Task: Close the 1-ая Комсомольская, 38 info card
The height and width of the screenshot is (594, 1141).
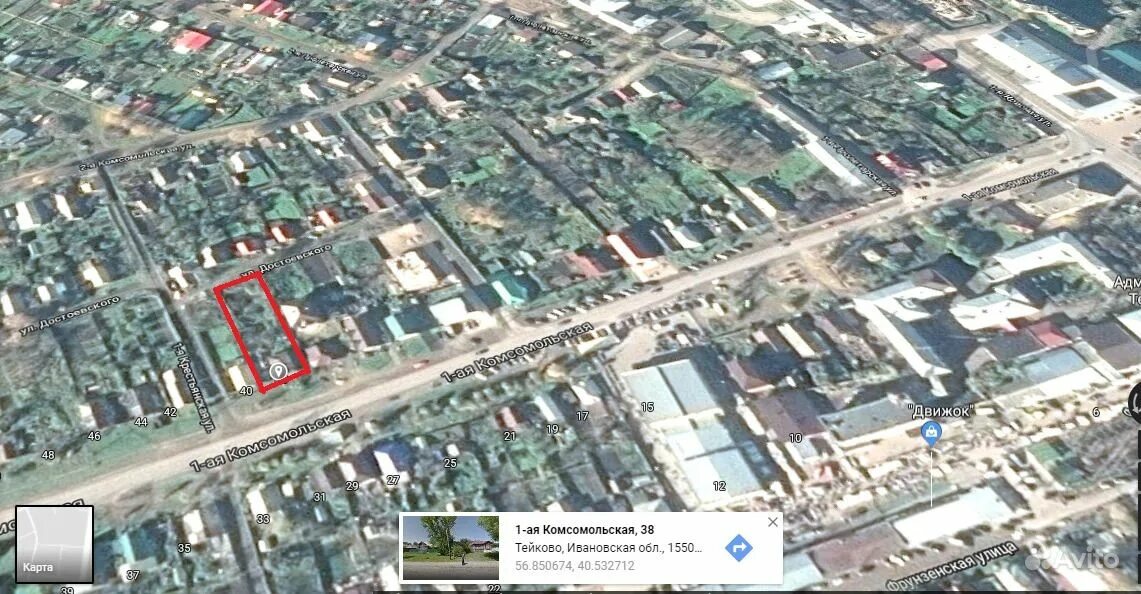Action: [772, 522]
